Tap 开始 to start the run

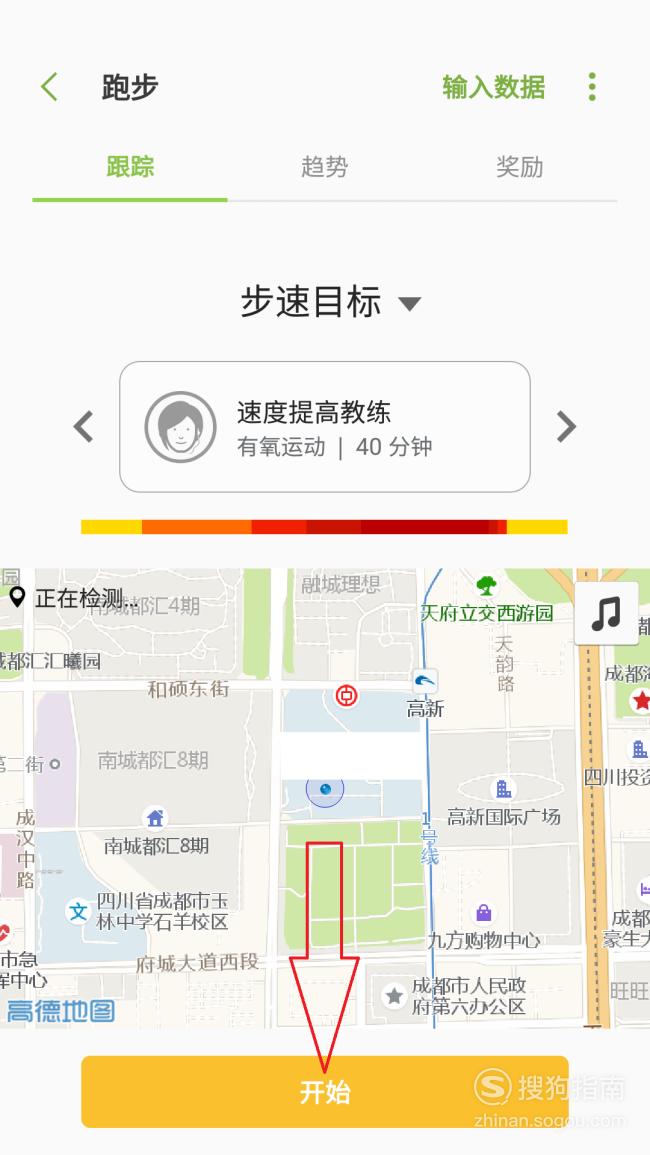(x=325, y=1092)
